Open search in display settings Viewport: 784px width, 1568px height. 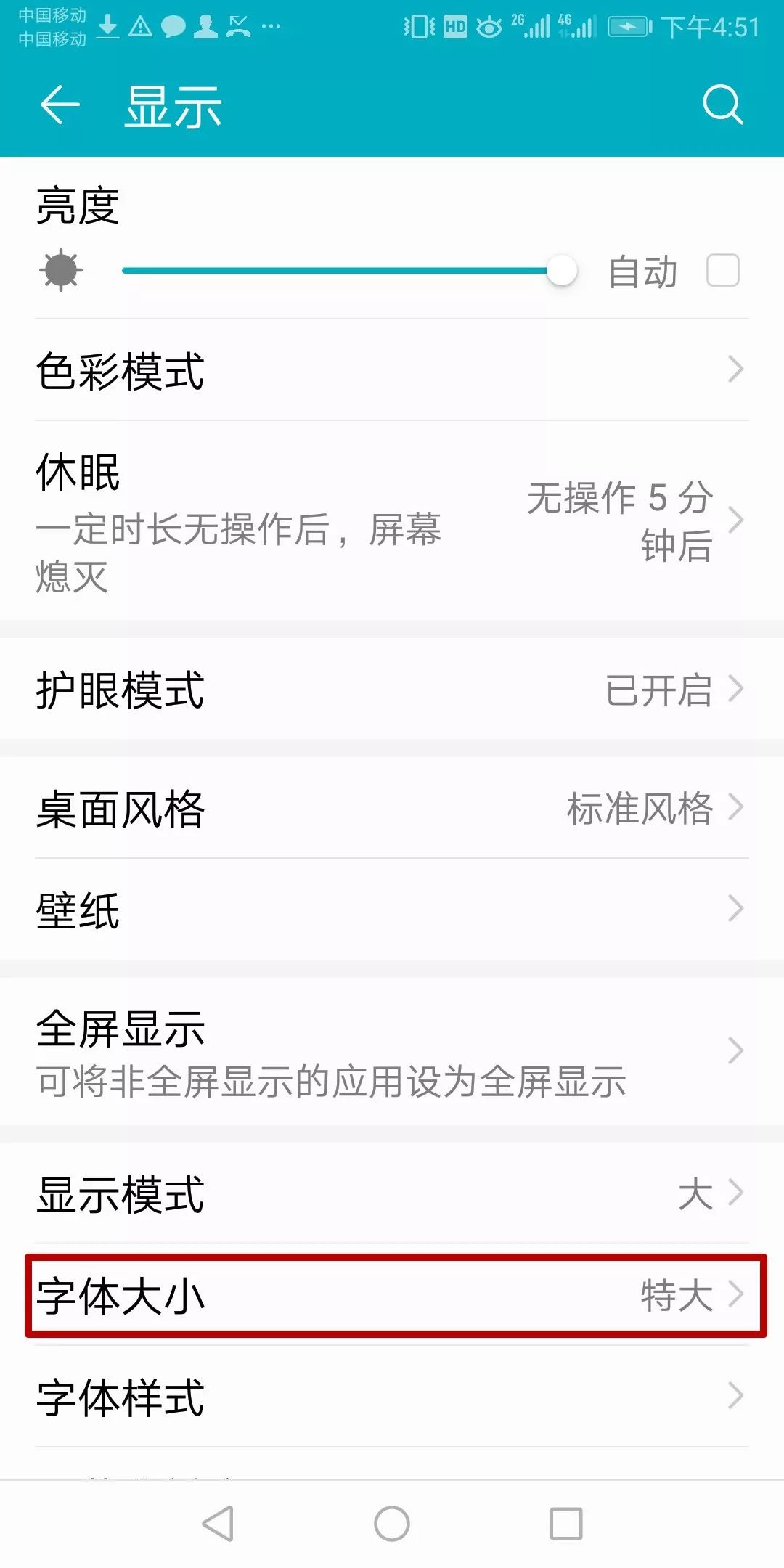(723, 105)
